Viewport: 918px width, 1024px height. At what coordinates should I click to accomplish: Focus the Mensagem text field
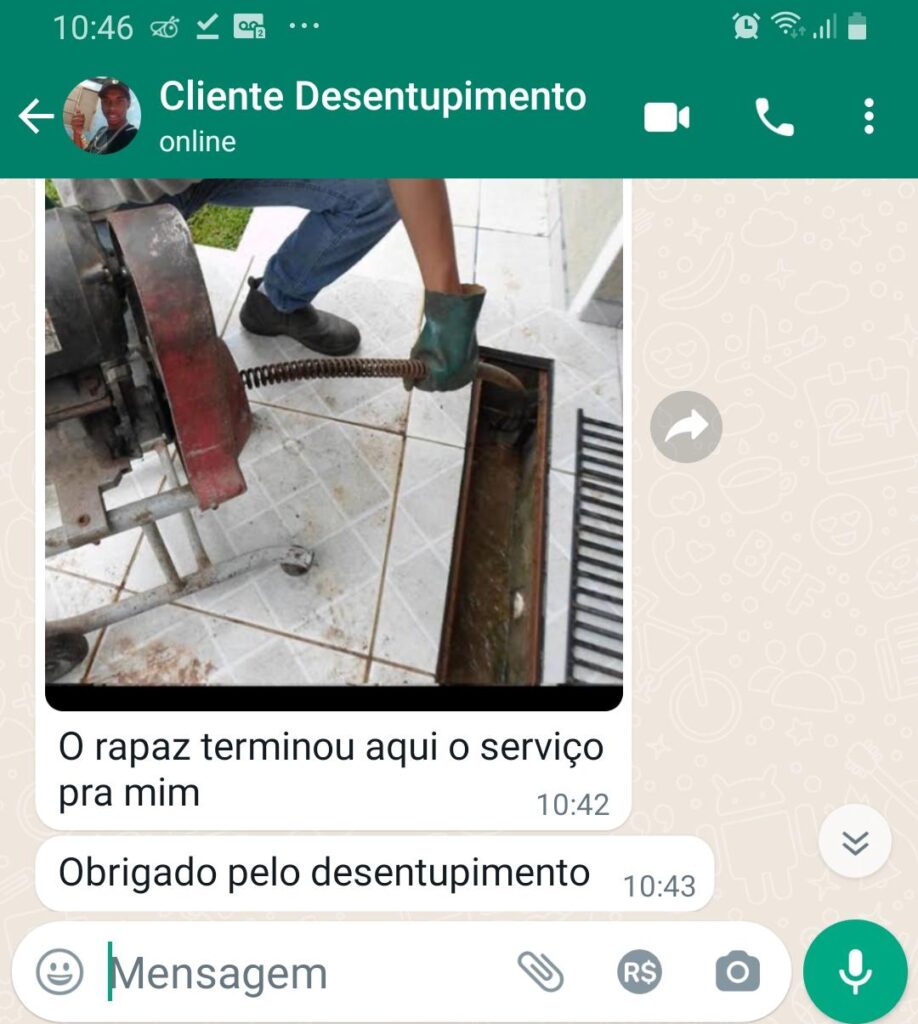300,972
